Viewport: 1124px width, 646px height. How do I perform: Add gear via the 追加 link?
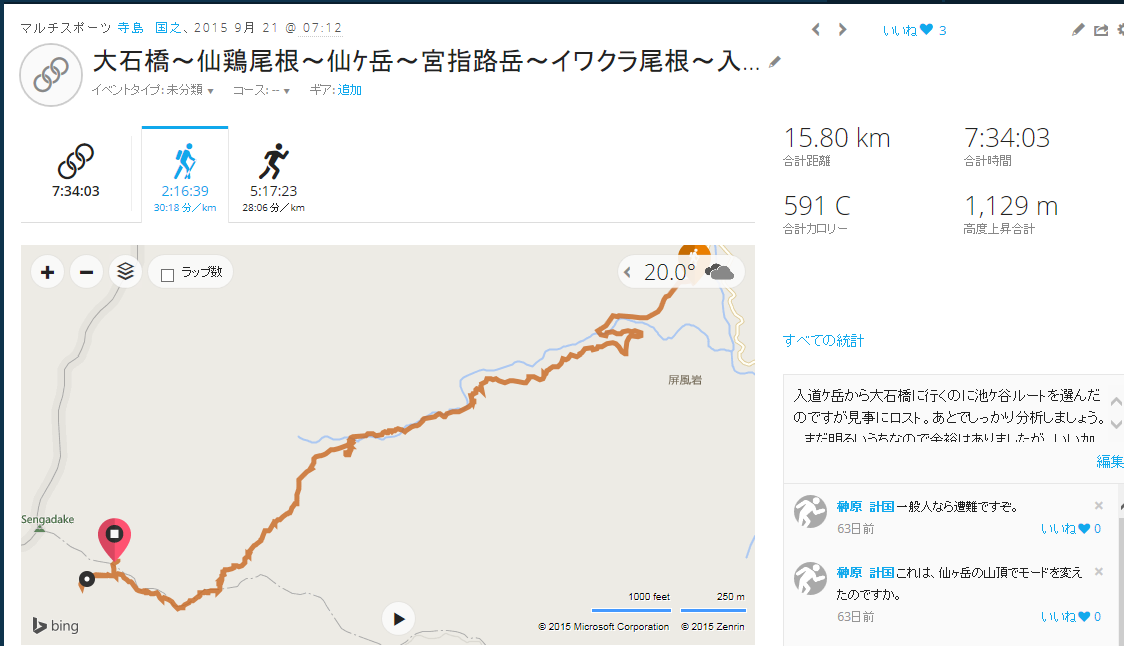349,90
